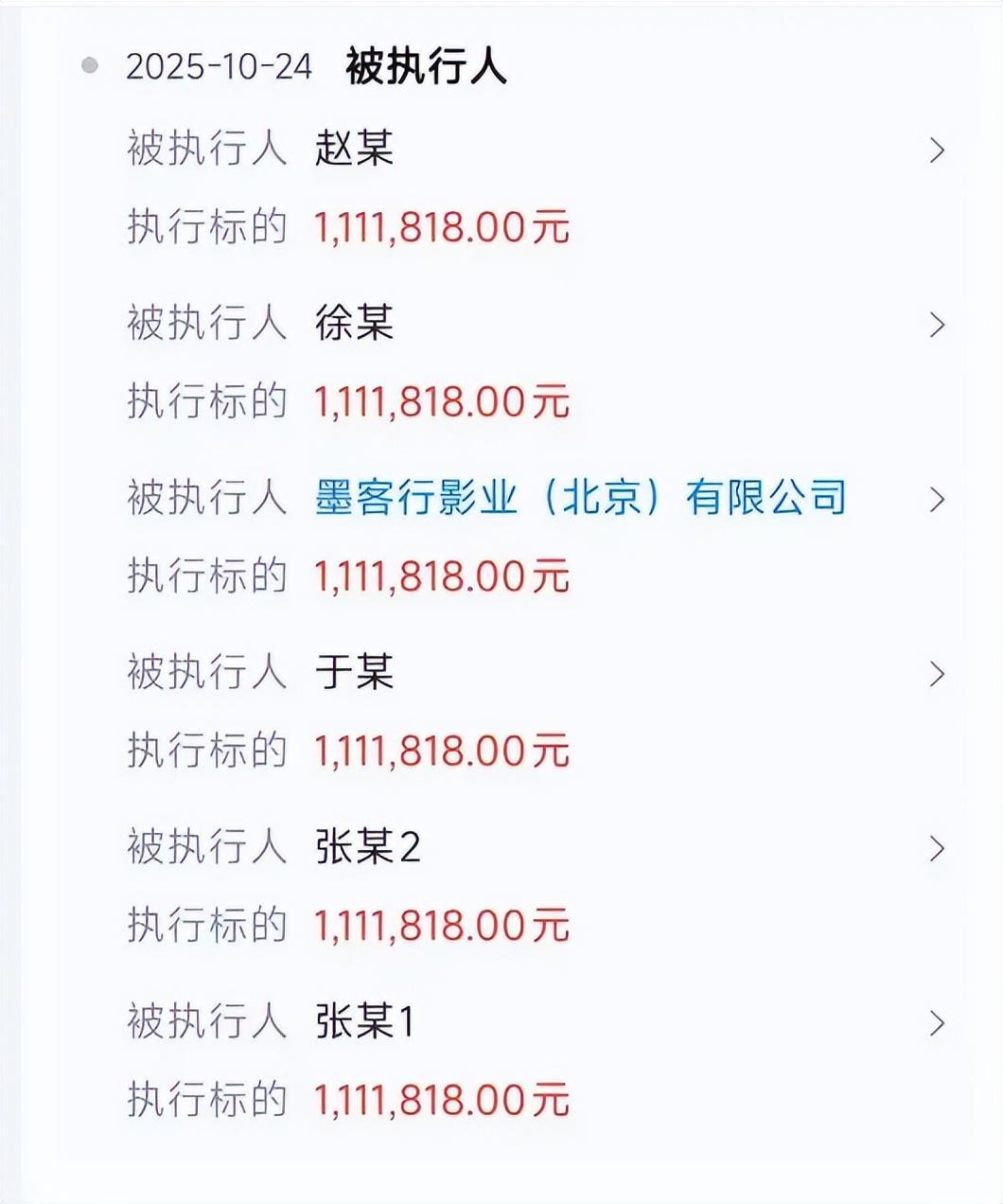View details for 被执行人 徐某
Screen dimensions: 1003x1204
(x=936, y=325)
